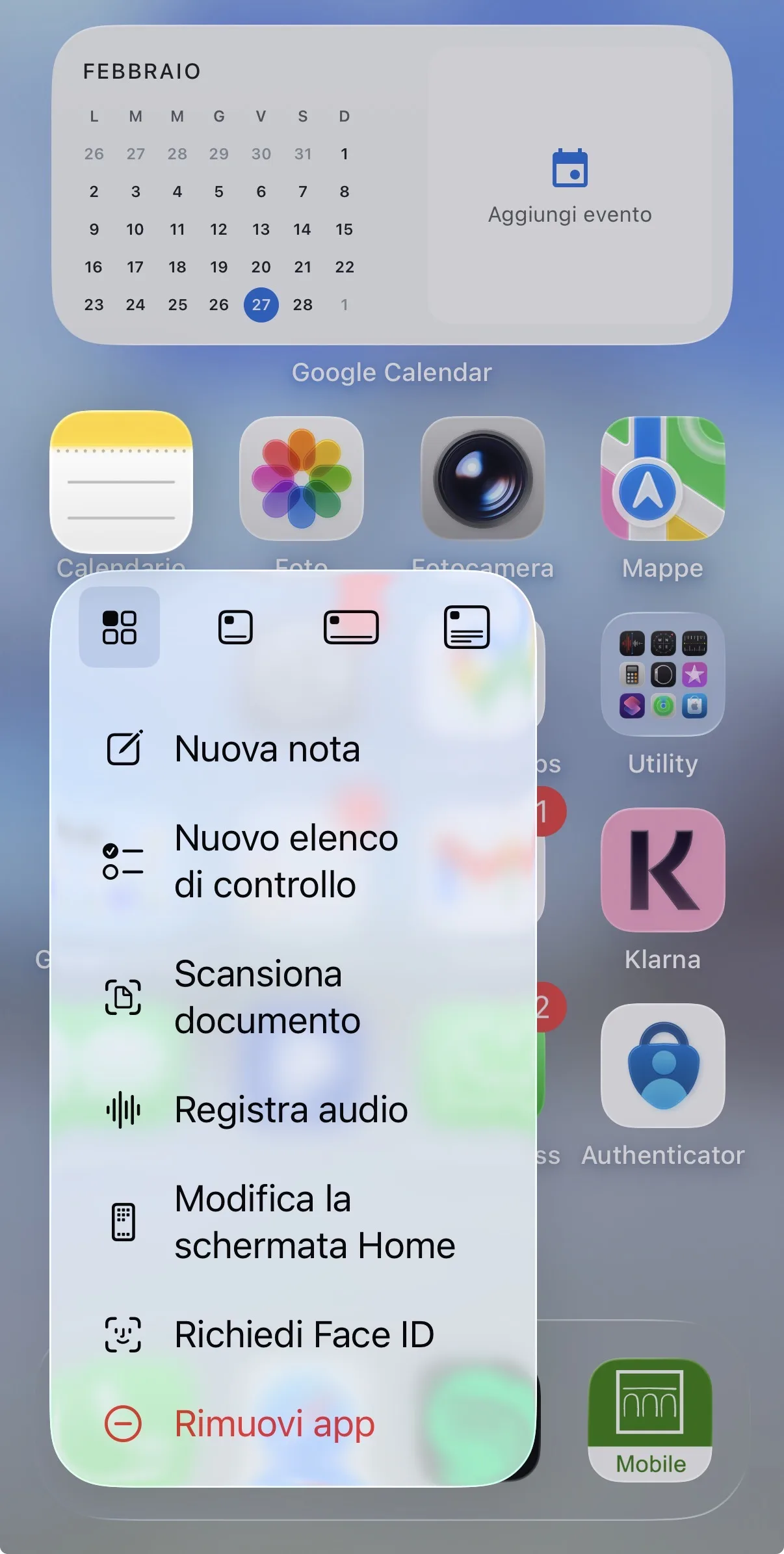784x1554 pixels.
Task: Open the Foto app
Action: pyautogui.click(x=302, y=479)
